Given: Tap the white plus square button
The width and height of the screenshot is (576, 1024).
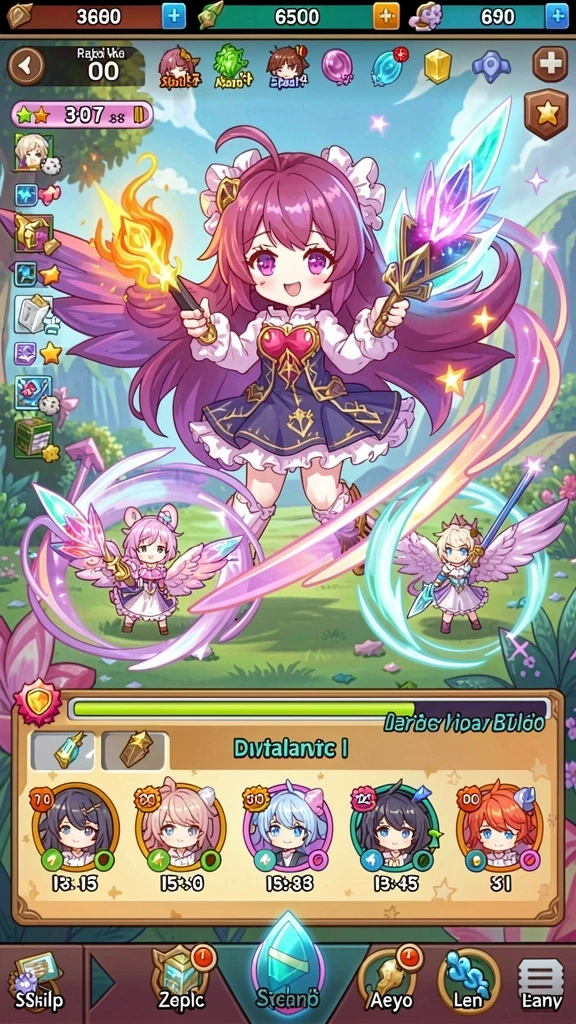Looking at the screenshot, I should [x=550, y=64].
